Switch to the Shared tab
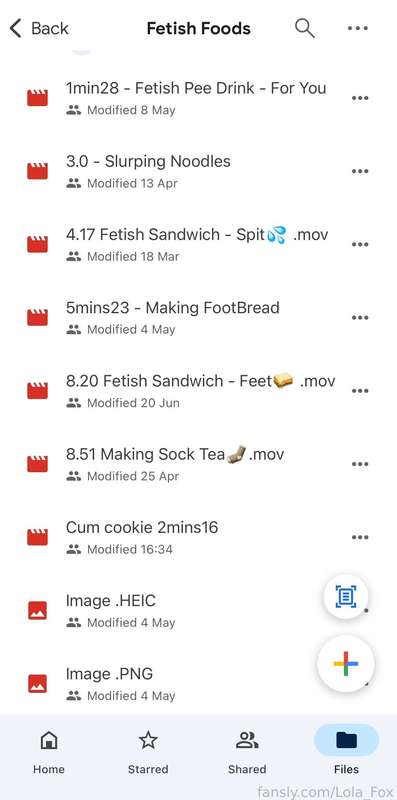Viewport: 397px width, 800px height. click(x=247, y=752)
